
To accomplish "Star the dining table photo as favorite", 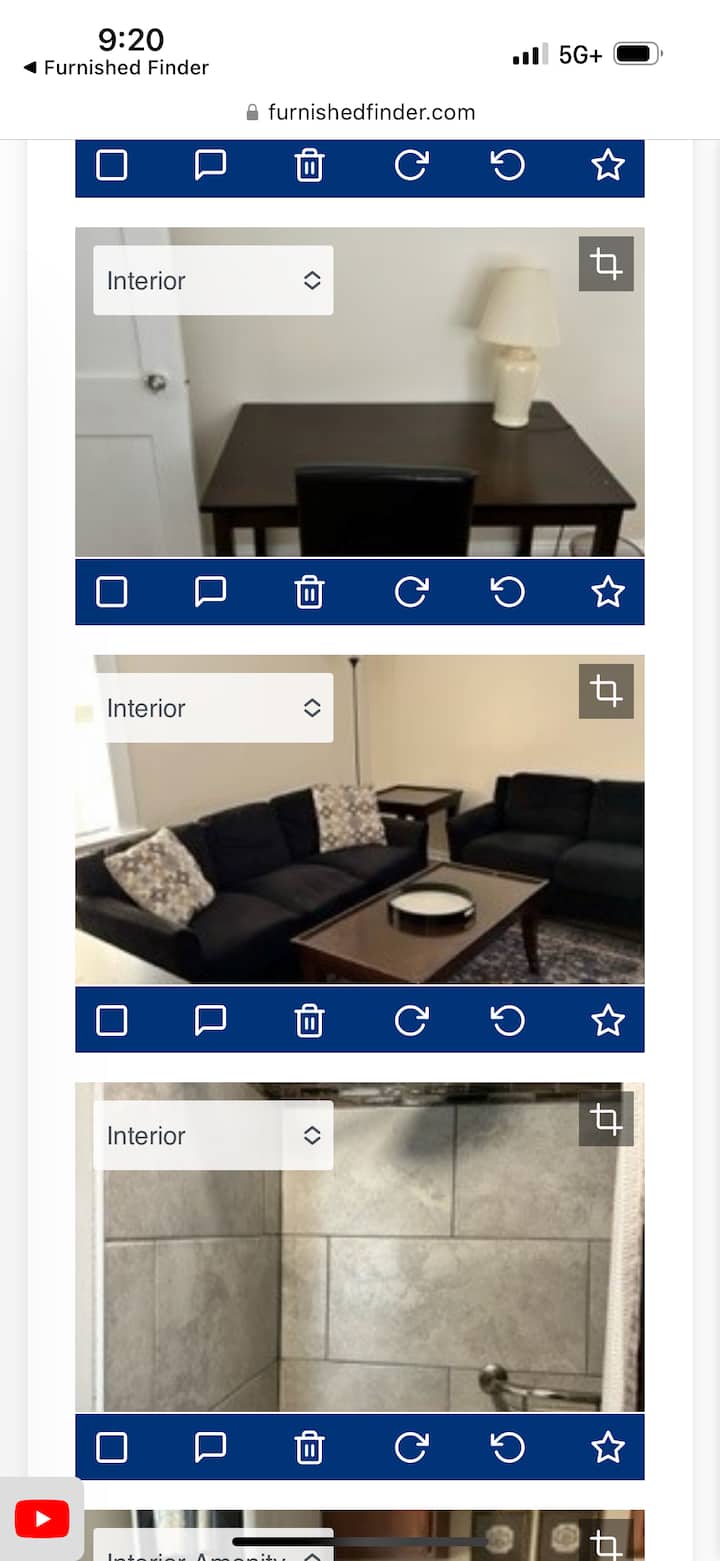I will pyautogui.click(x=607, y=592).
